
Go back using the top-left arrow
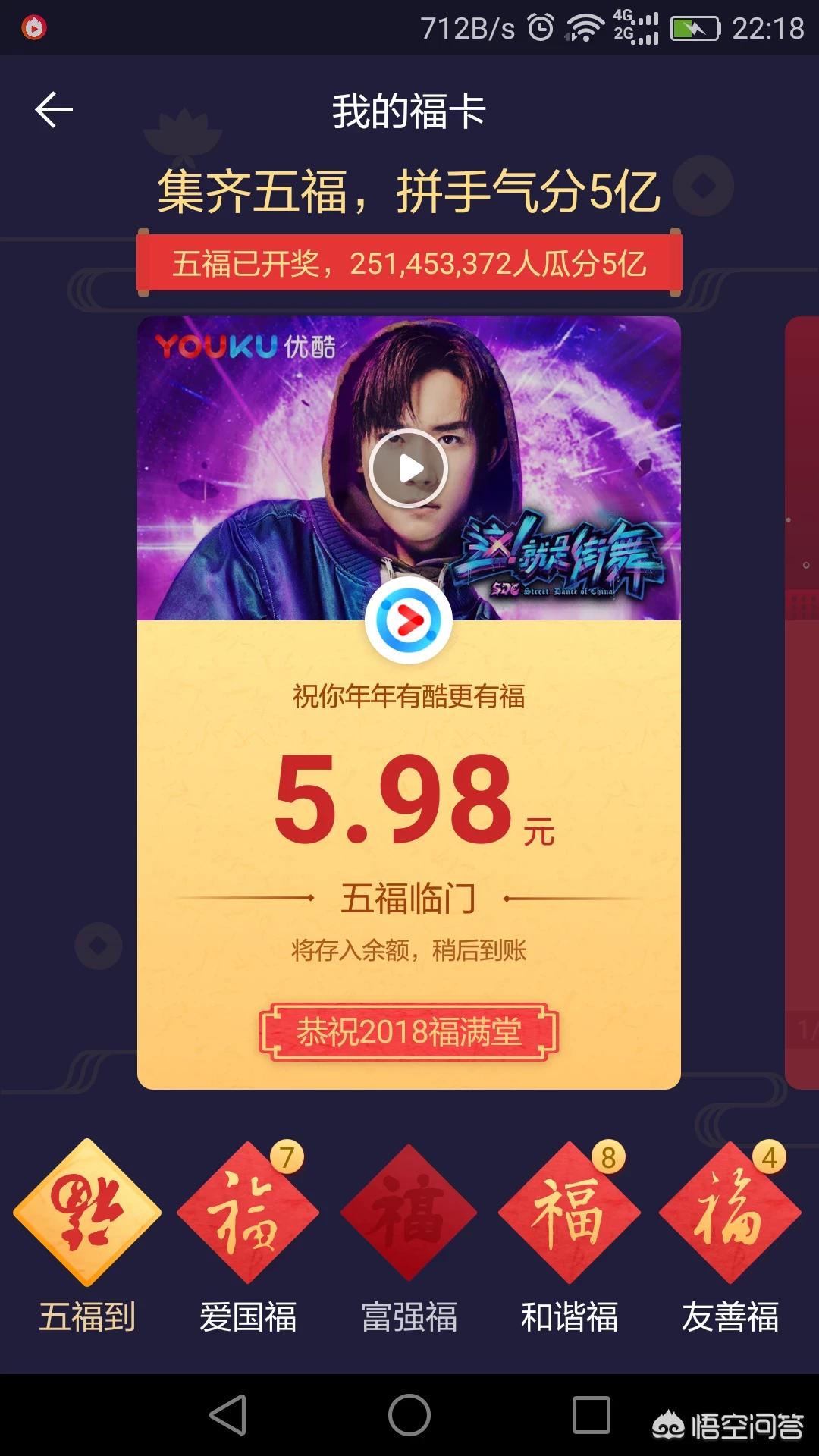54,110
